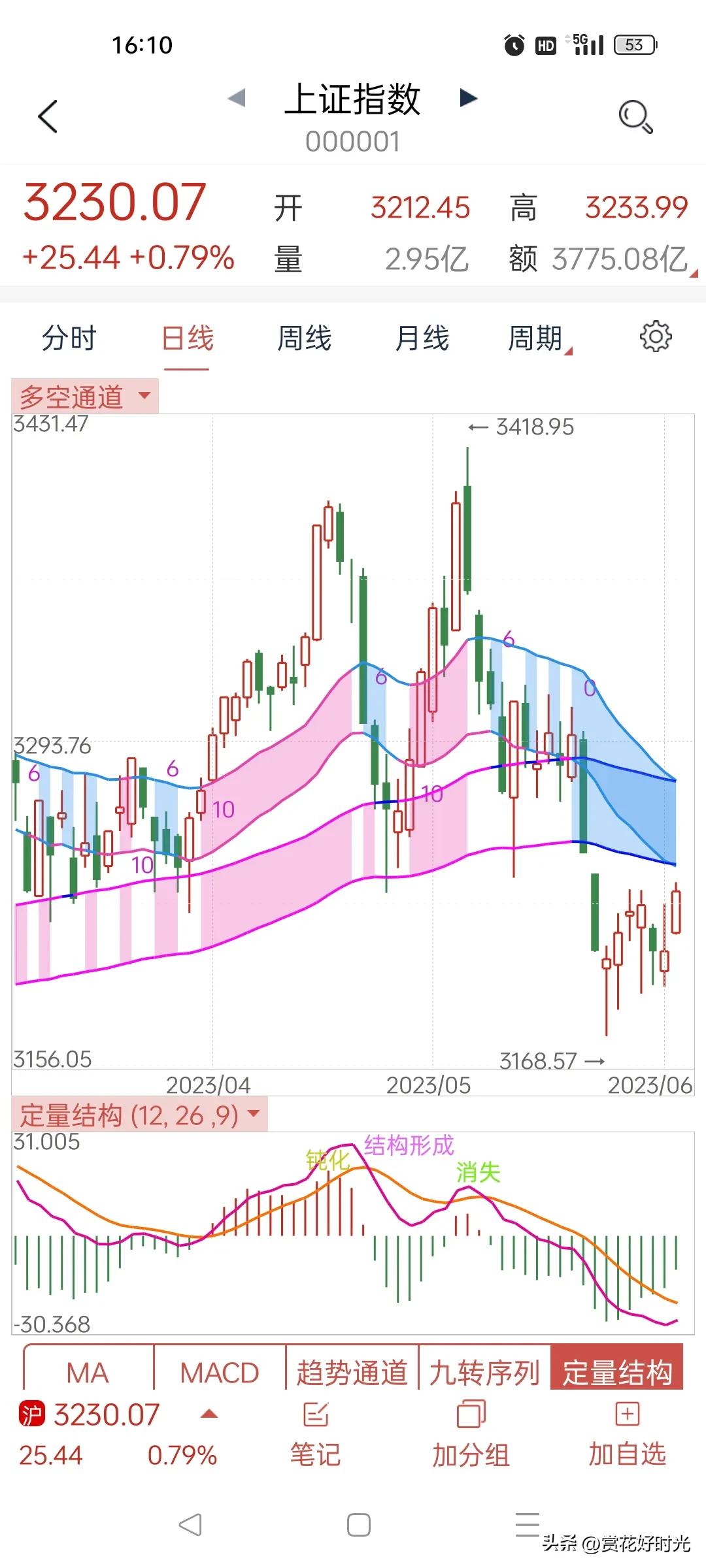Choose the 趋势通道 indicator
706x1568 pixels.
(352, 1373)
